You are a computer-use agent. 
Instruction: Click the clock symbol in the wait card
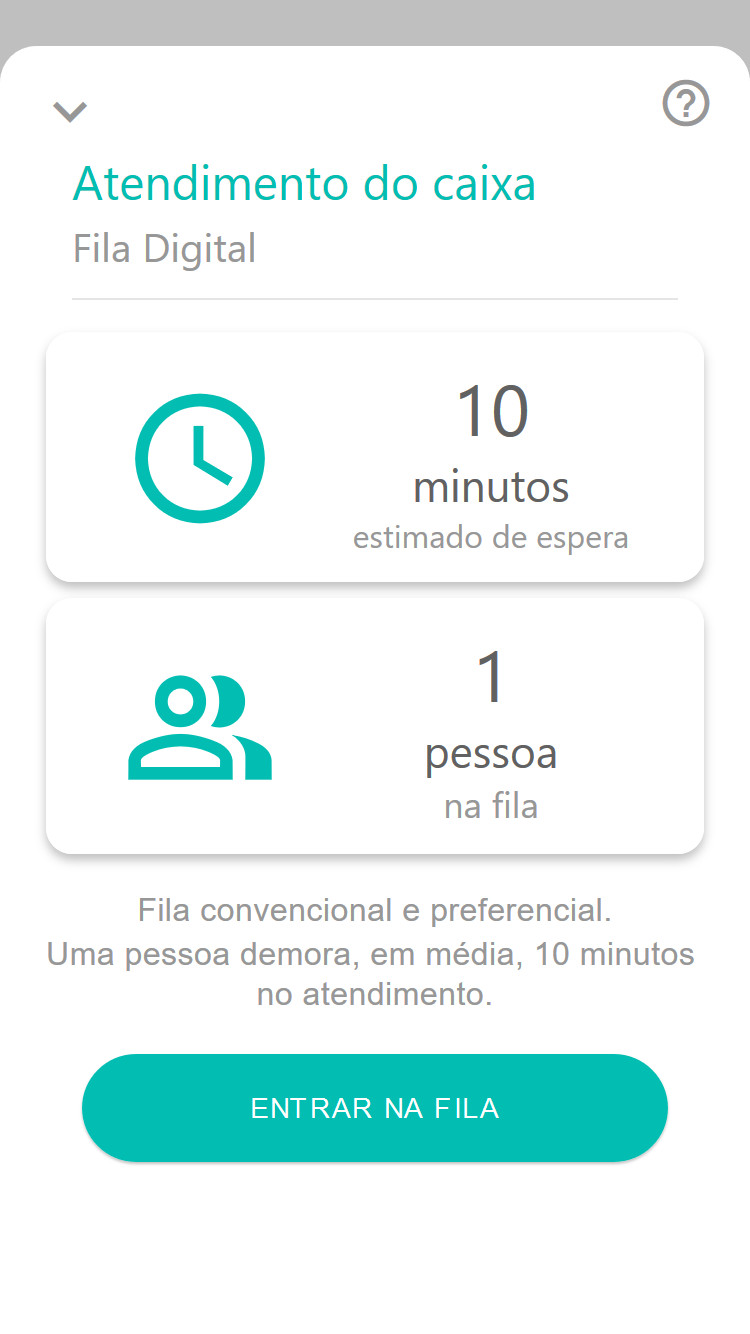tap(200, 457)
